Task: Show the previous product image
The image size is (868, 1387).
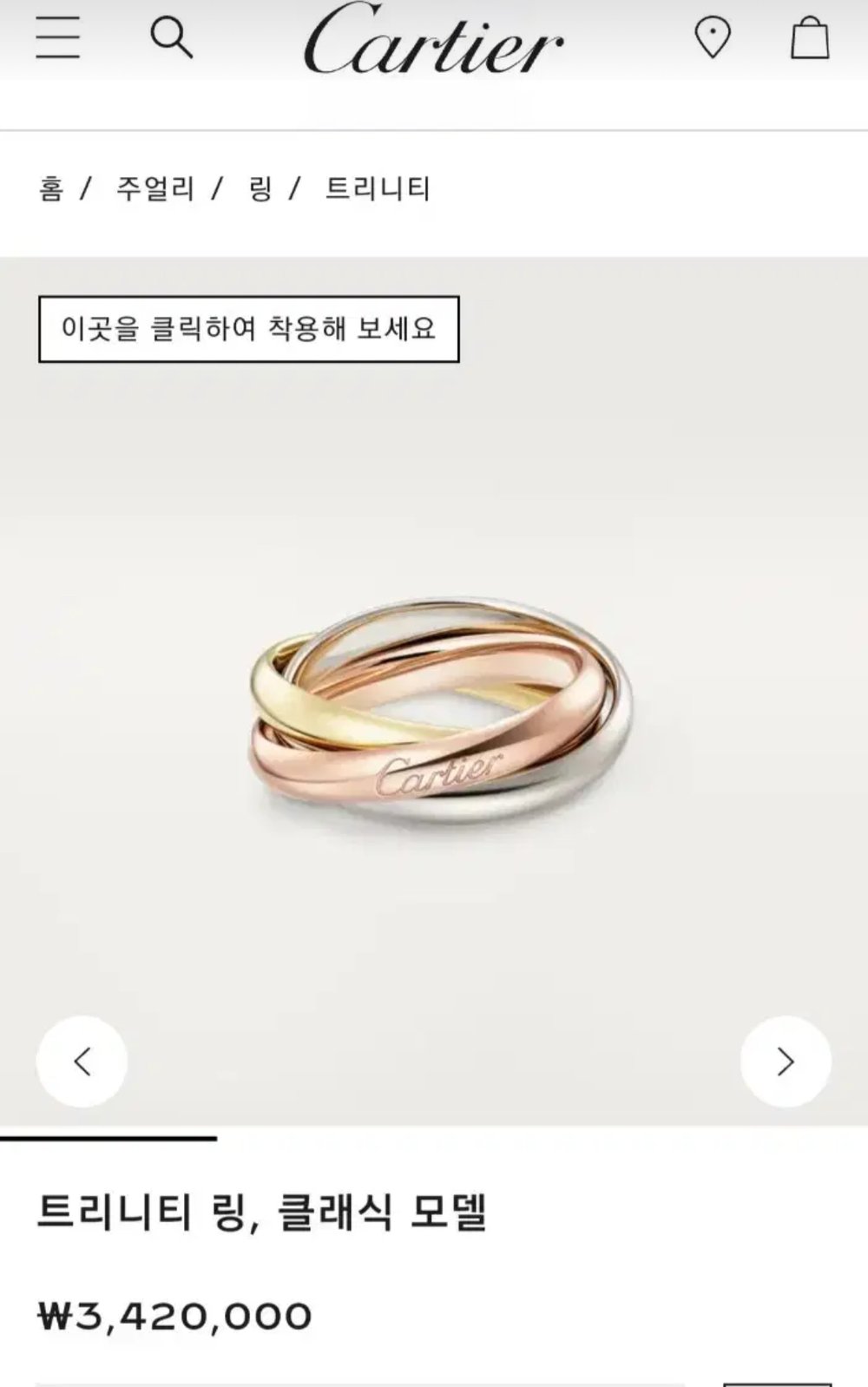Action: (82, 1061)
